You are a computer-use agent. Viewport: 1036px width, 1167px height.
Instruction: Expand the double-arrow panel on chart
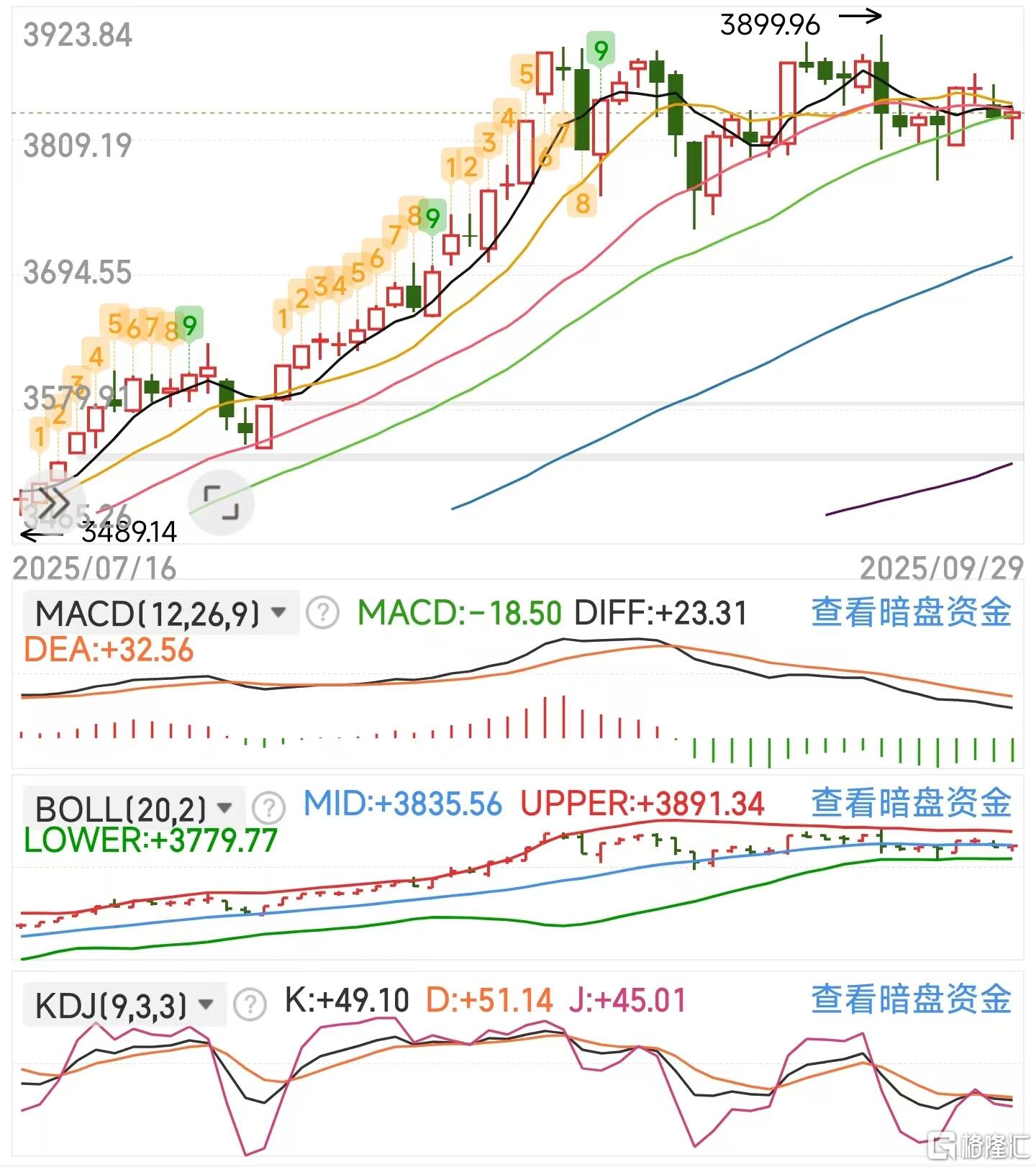pos(53,501)
